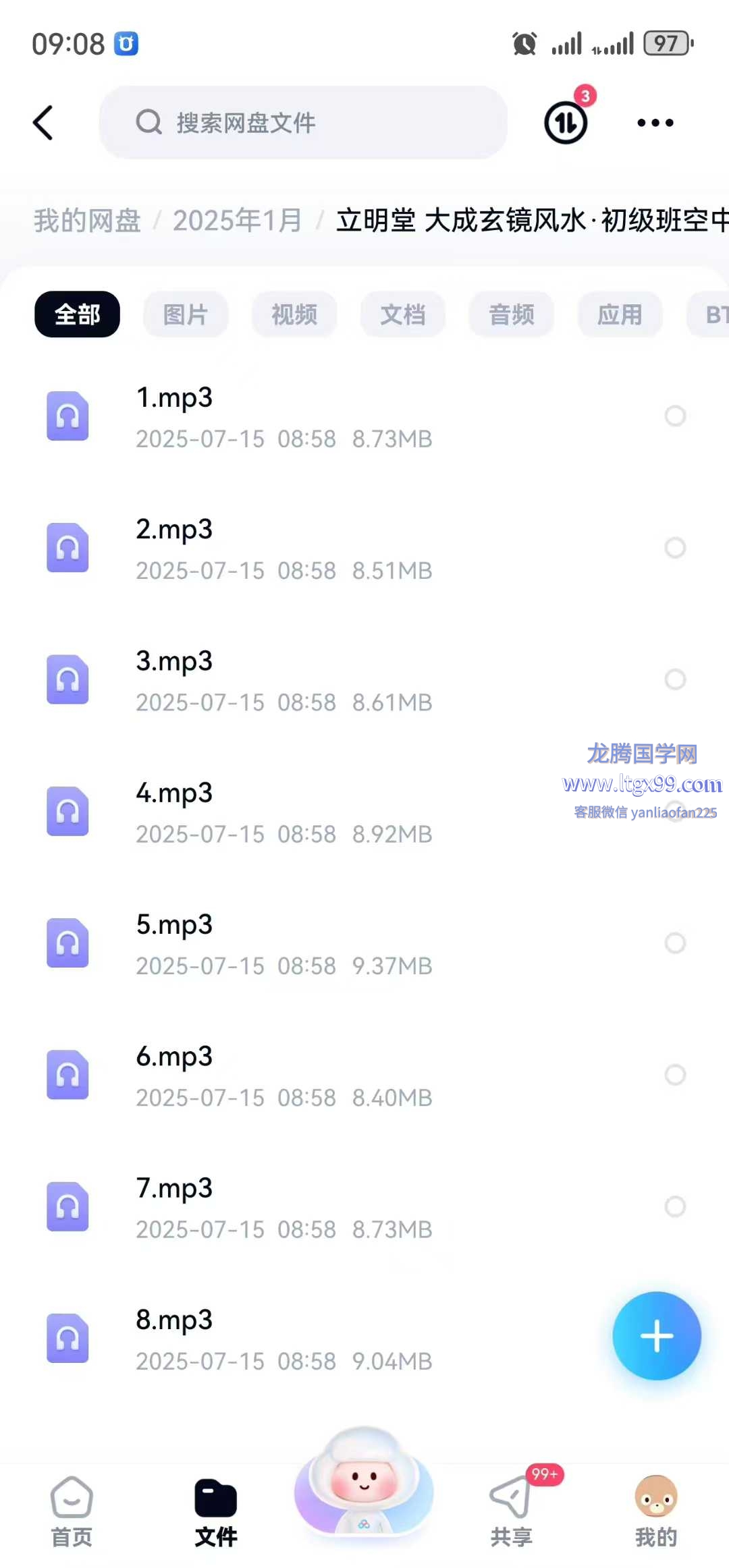Select the circle beside 2.mp3
Viewport: 729px width, 1568px height.
click(x=675, y=548)
